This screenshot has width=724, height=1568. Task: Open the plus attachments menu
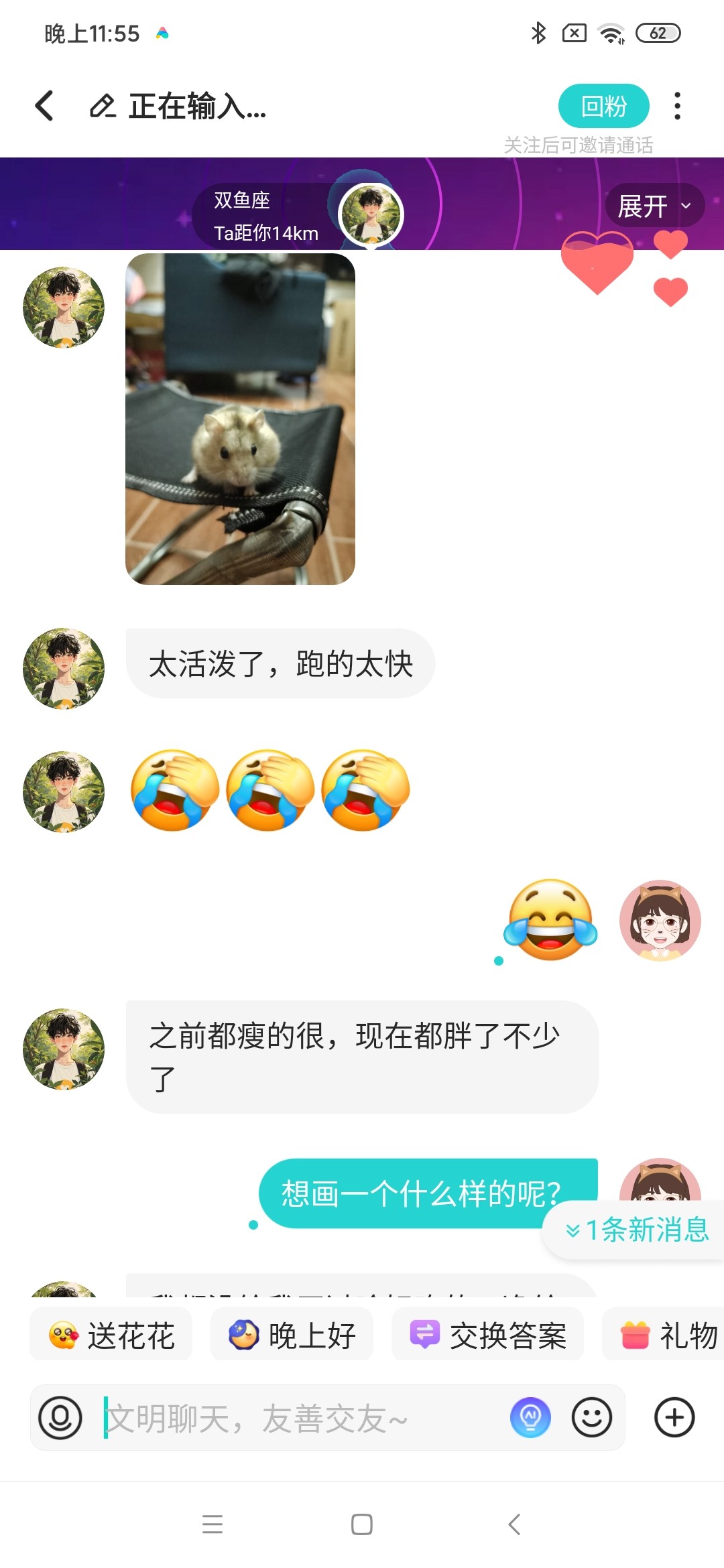coord(674,1418)
